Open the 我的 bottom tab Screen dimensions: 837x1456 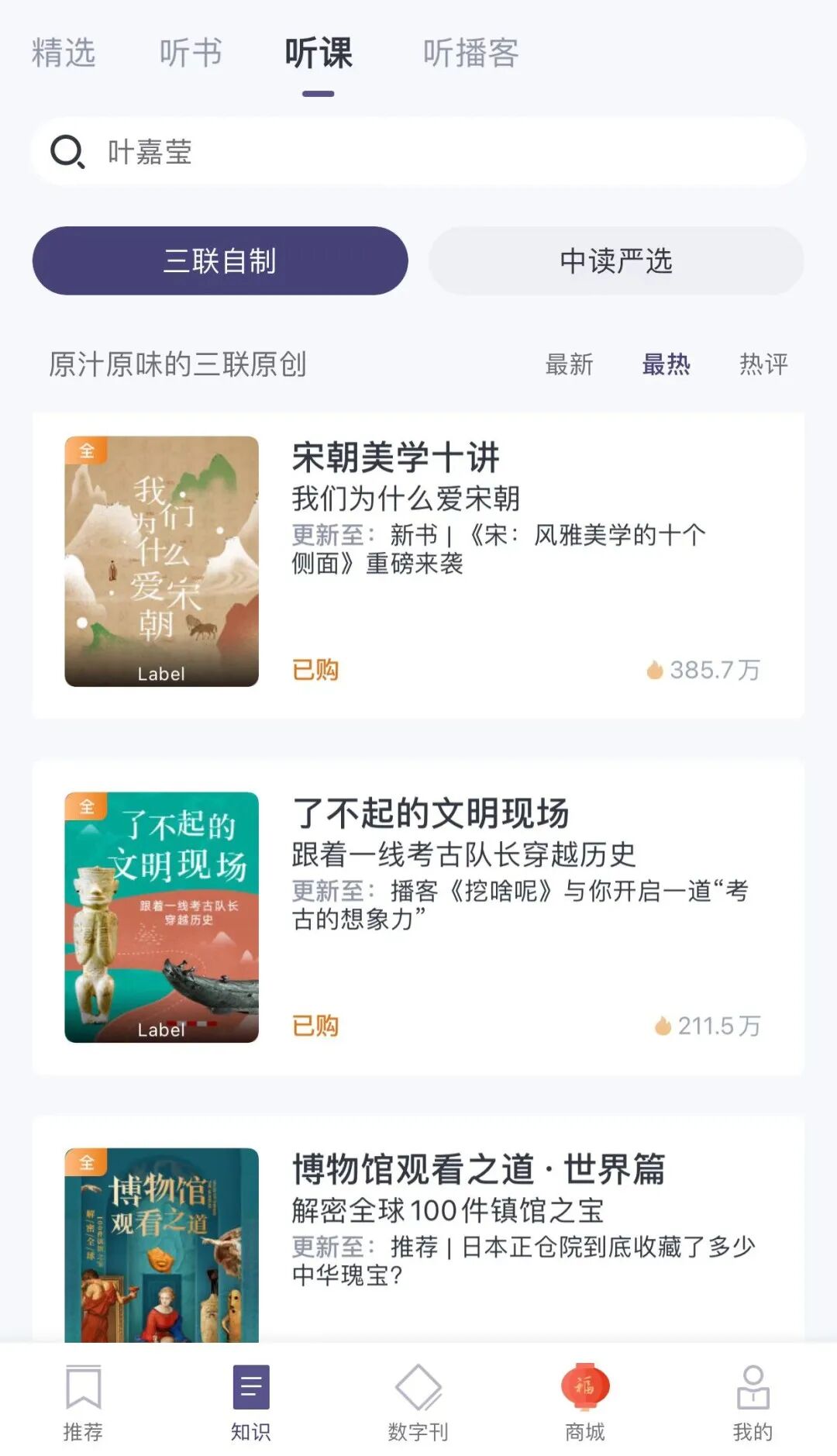click(753, 1403)
